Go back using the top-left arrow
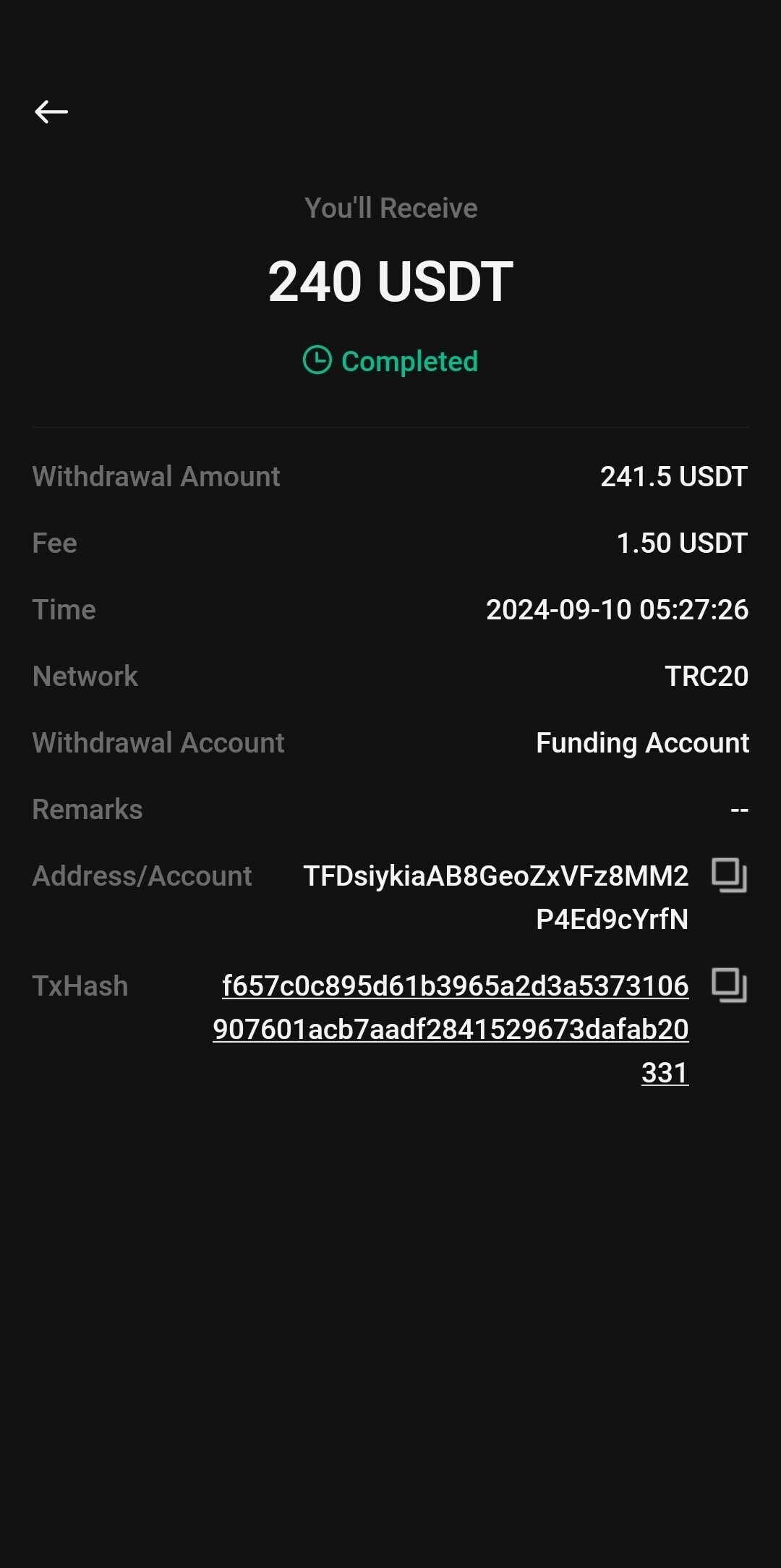This screenshot has height=1568, width=781. click(x=51, y=111)
